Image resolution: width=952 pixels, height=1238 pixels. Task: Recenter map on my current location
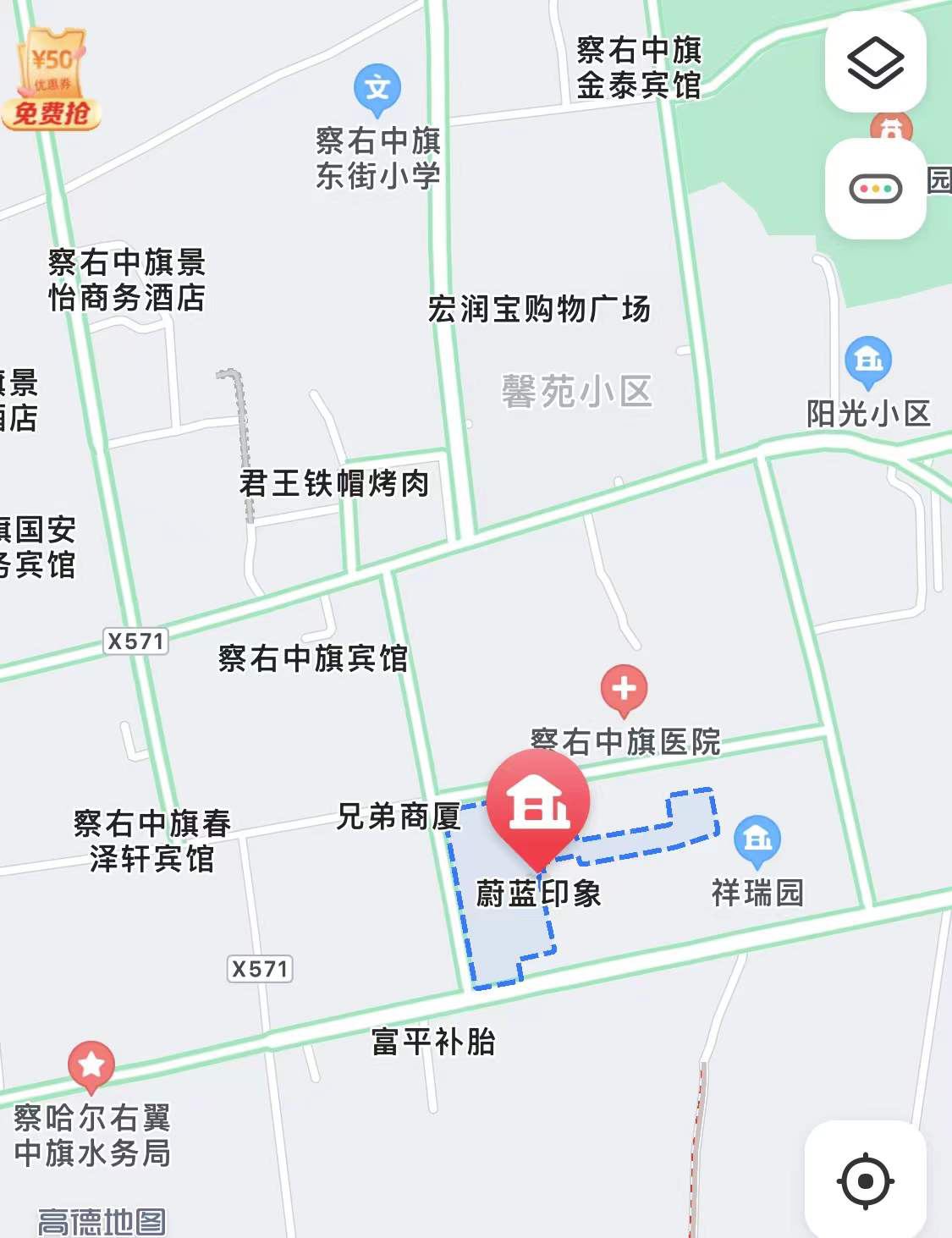865,1180
